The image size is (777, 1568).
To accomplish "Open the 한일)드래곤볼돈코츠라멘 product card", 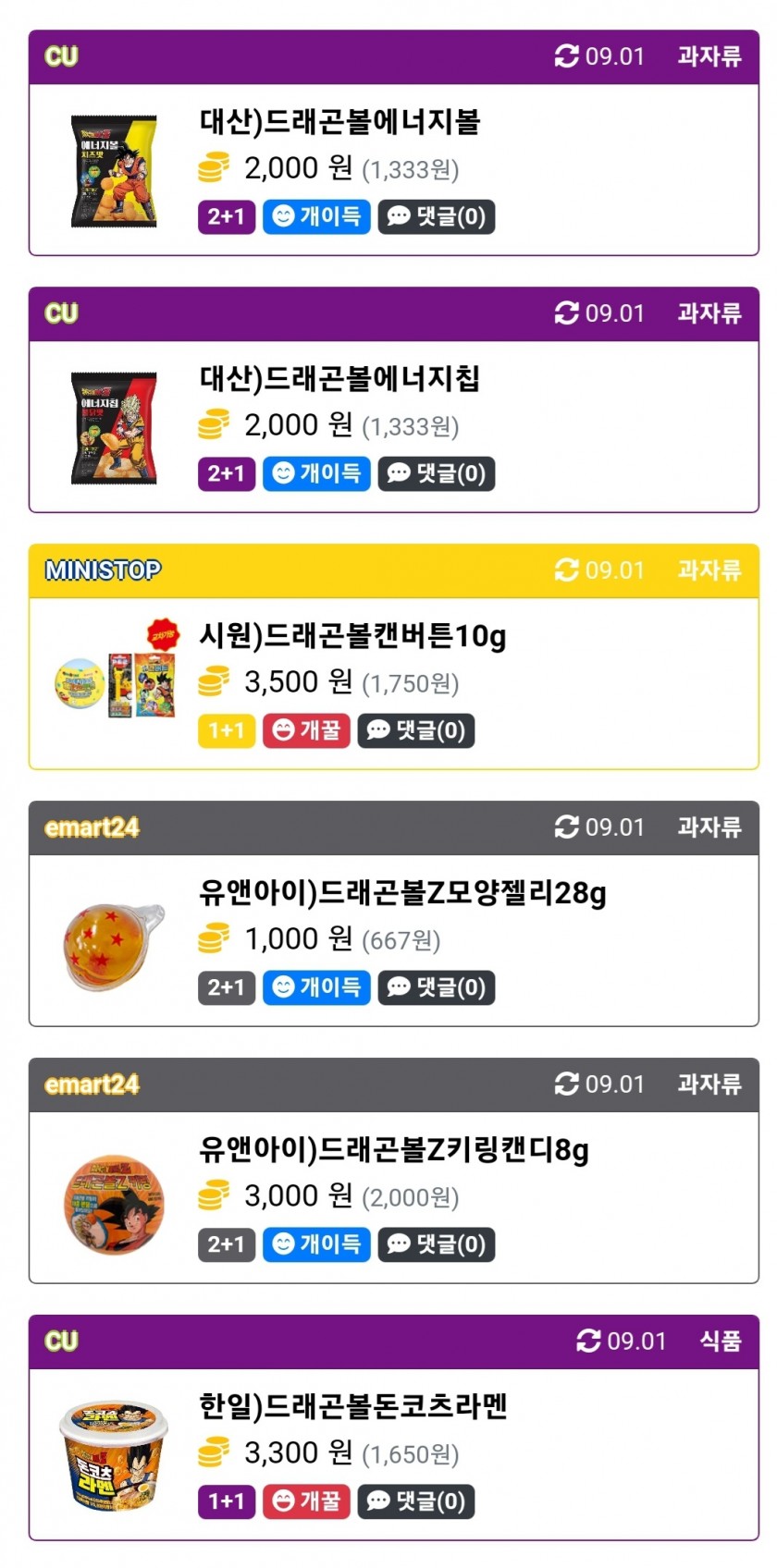I will click(352, 1407).
